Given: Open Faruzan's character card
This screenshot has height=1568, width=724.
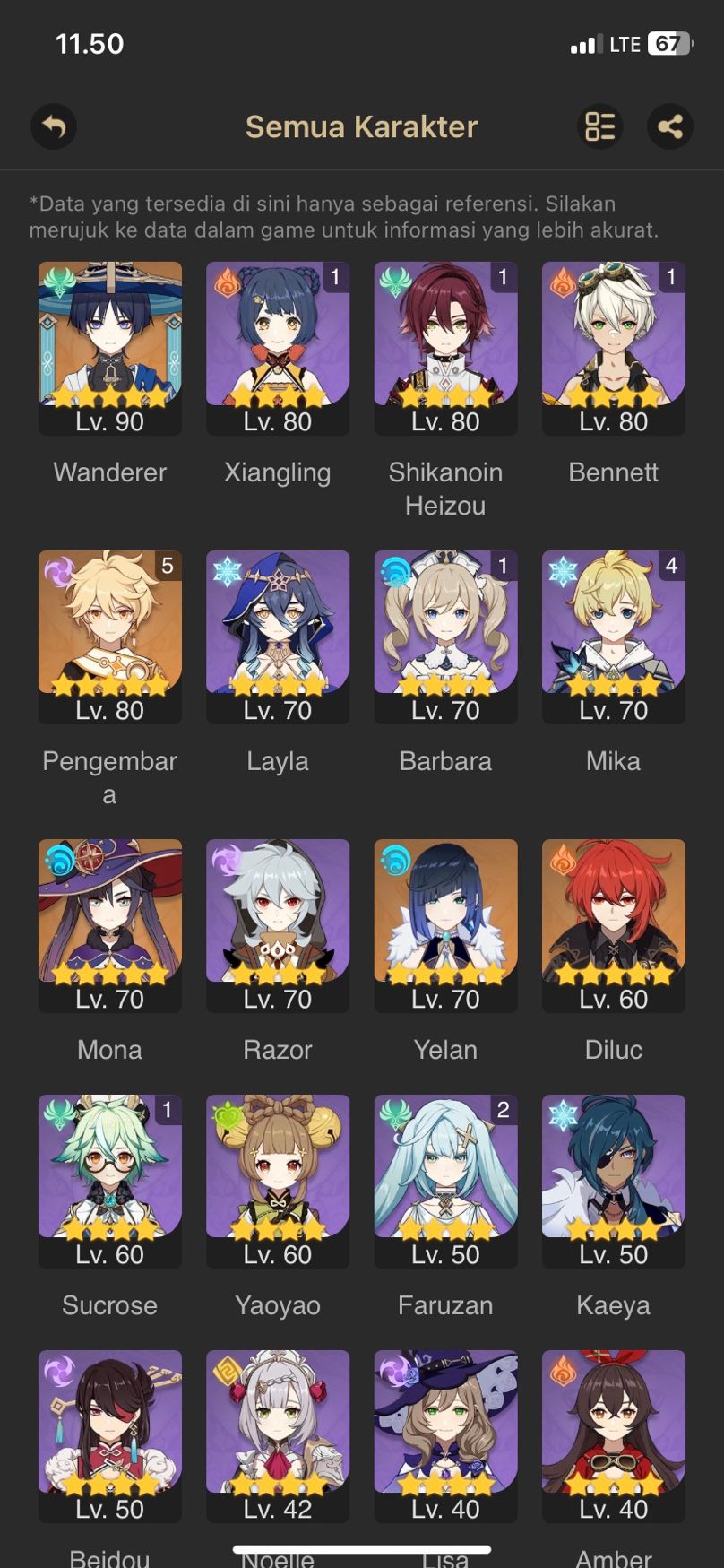Looking at the screenshot, I should tap(445, 1181).
